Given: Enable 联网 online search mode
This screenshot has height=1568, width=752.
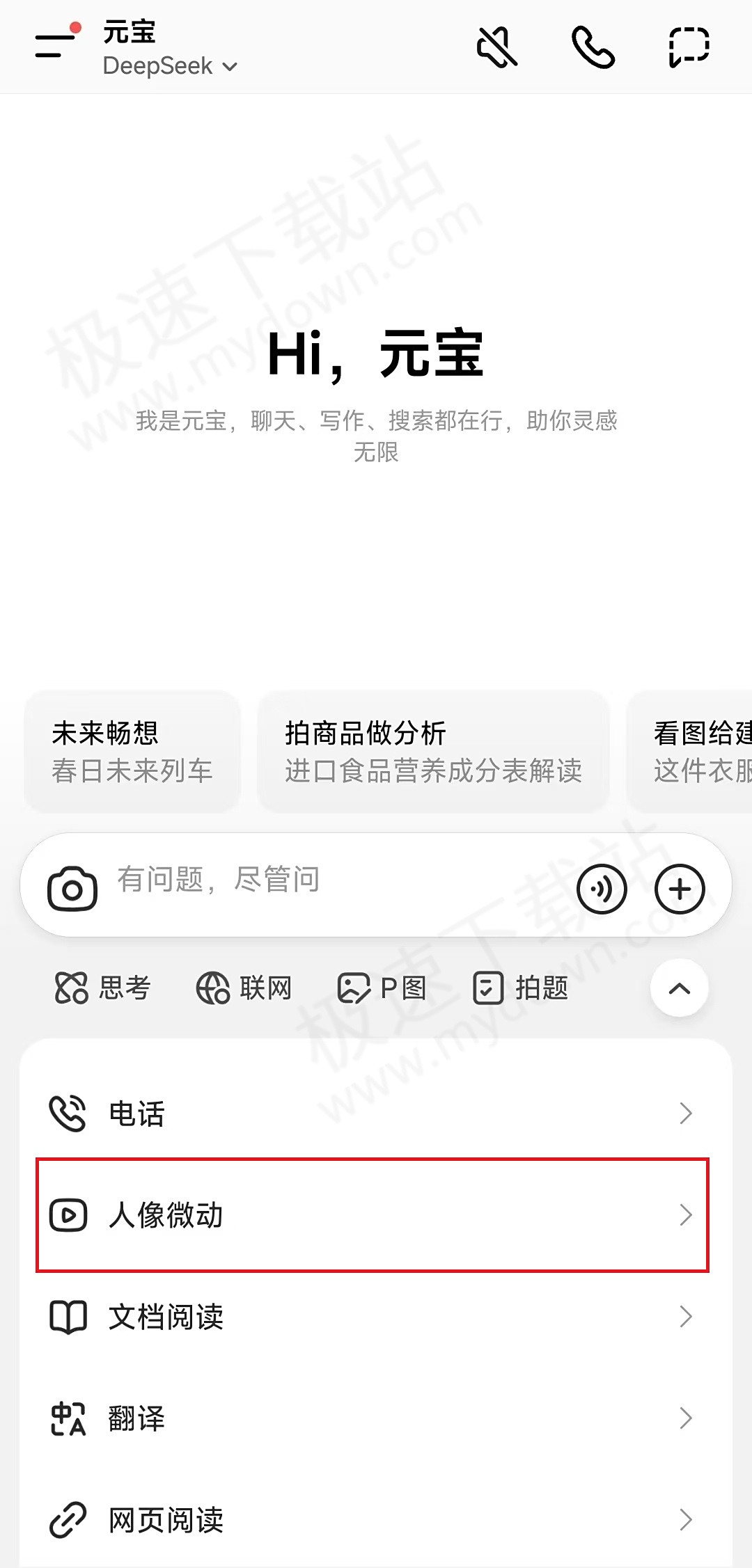Looking at the screenshot, I should [244, 988].
